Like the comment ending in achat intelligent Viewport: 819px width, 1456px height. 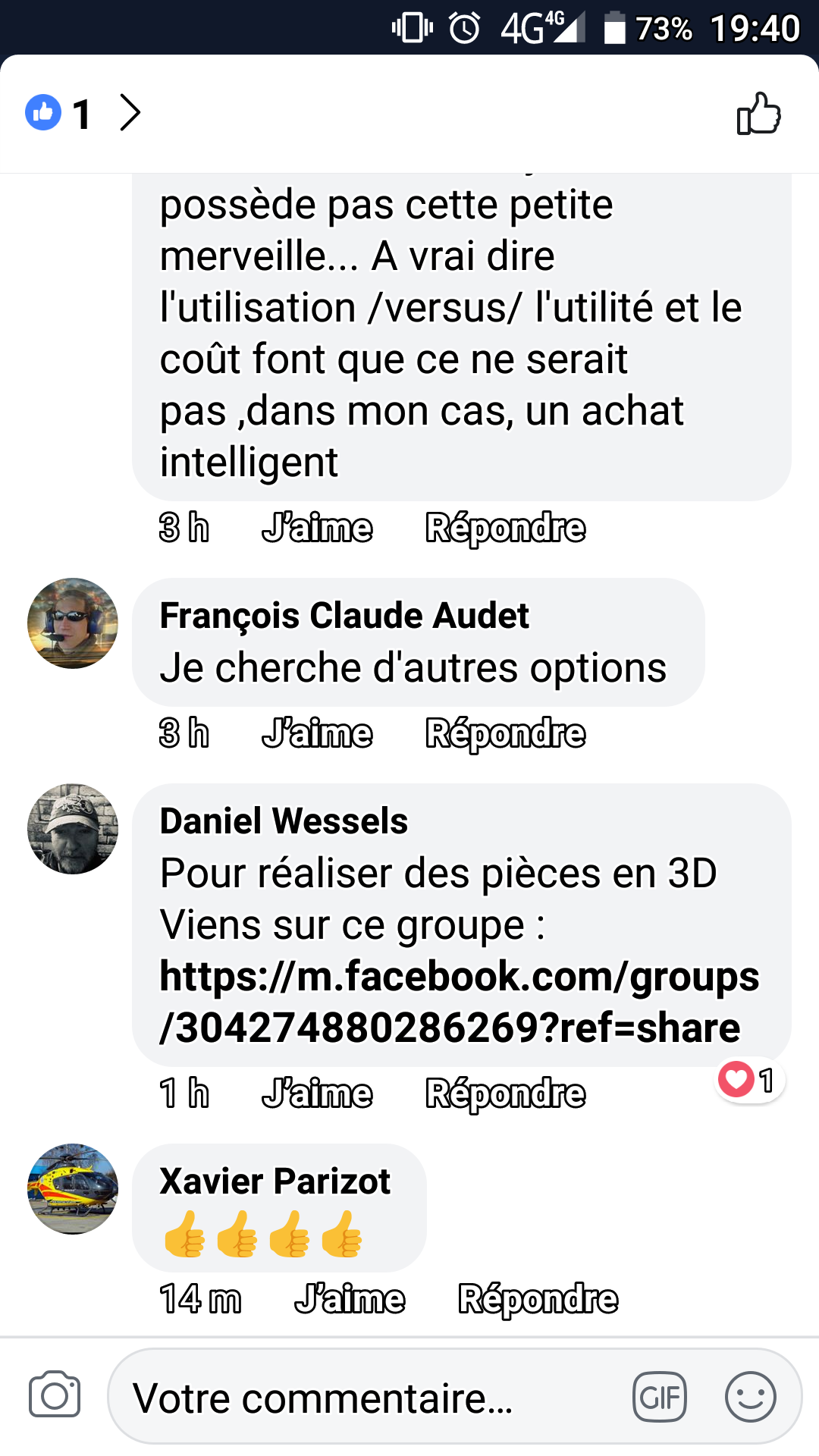pos(317,529)
